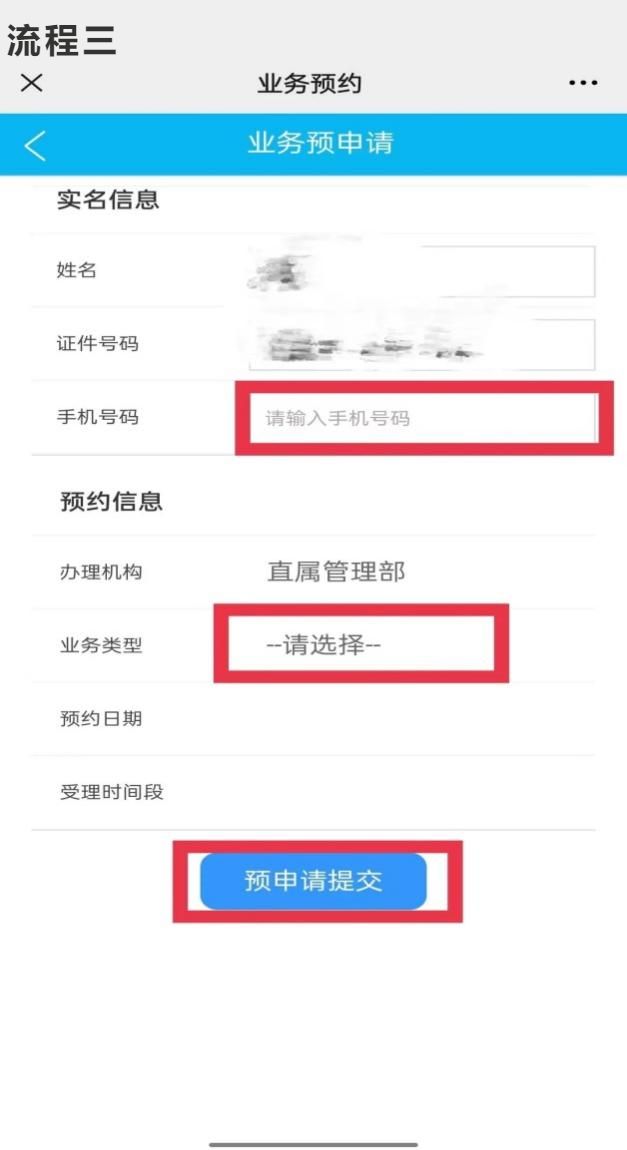The width and height of the screenshot is (627, 1150).
Task: Tap the 证件号码 ID number field
Action: click(x=421, y=344)
